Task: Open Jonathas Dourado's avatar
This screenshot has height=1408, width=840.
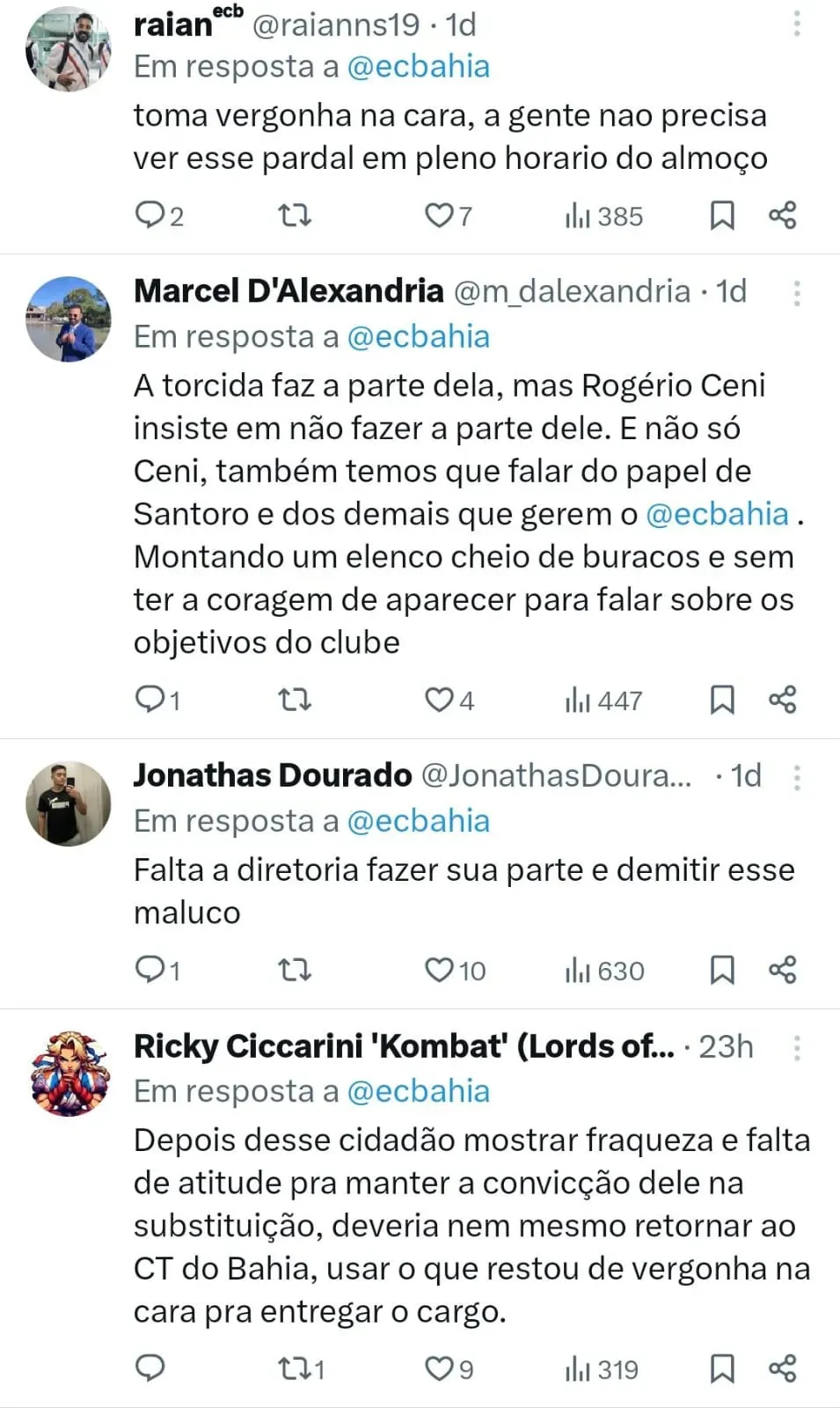Action: [x=69, y=803]
